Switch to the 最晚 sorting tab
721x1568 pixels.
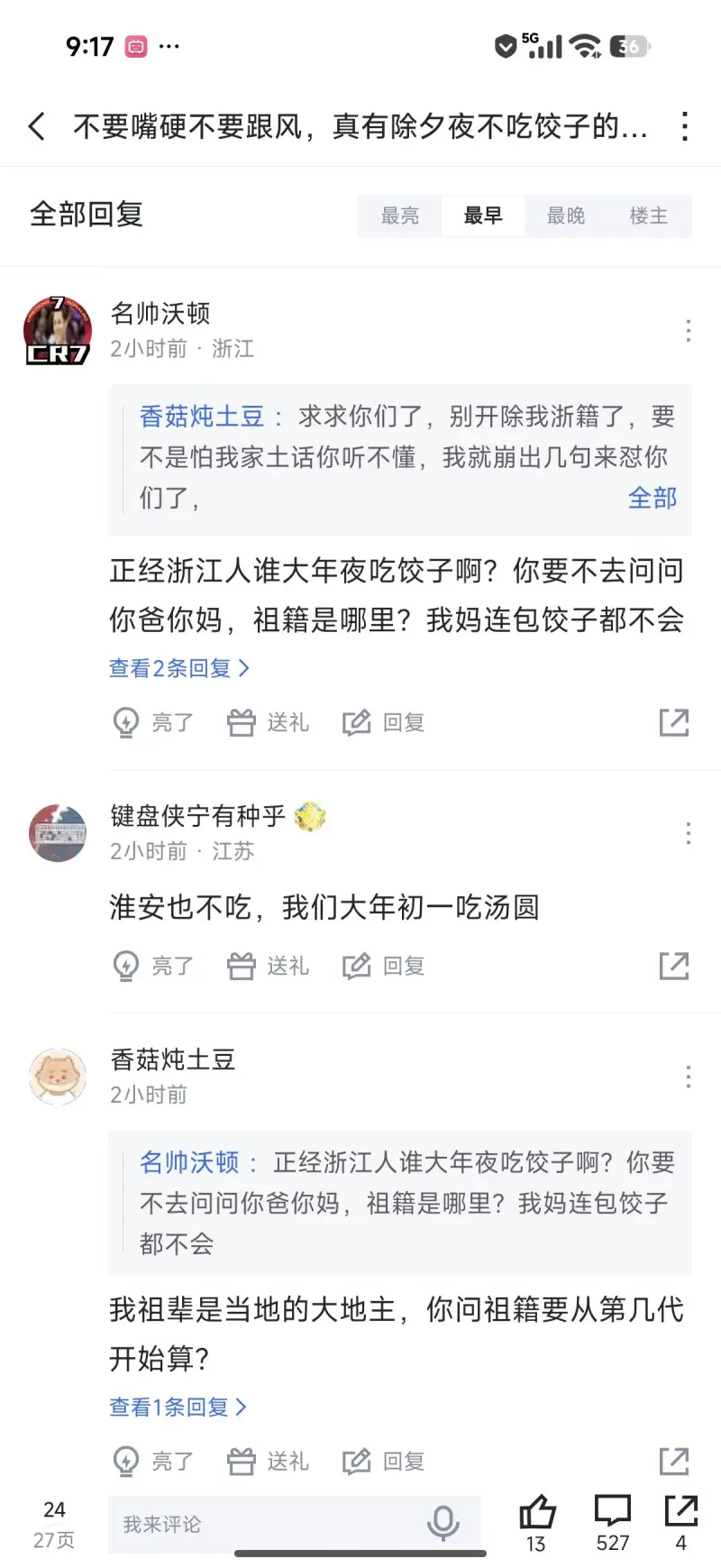point(565,216)
